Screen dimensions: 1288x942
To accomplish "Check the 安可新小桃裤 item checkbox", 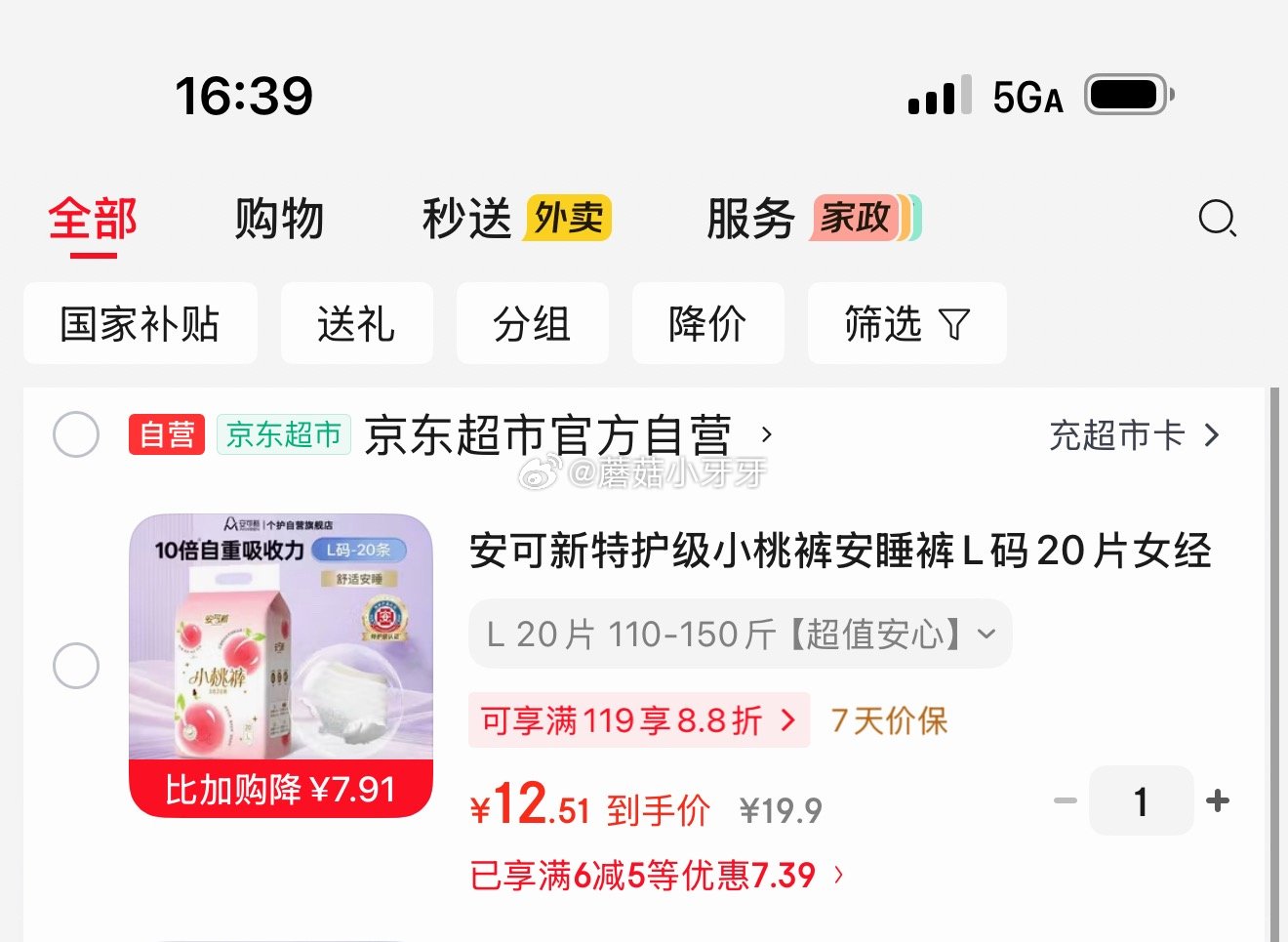I will (76, 666).
